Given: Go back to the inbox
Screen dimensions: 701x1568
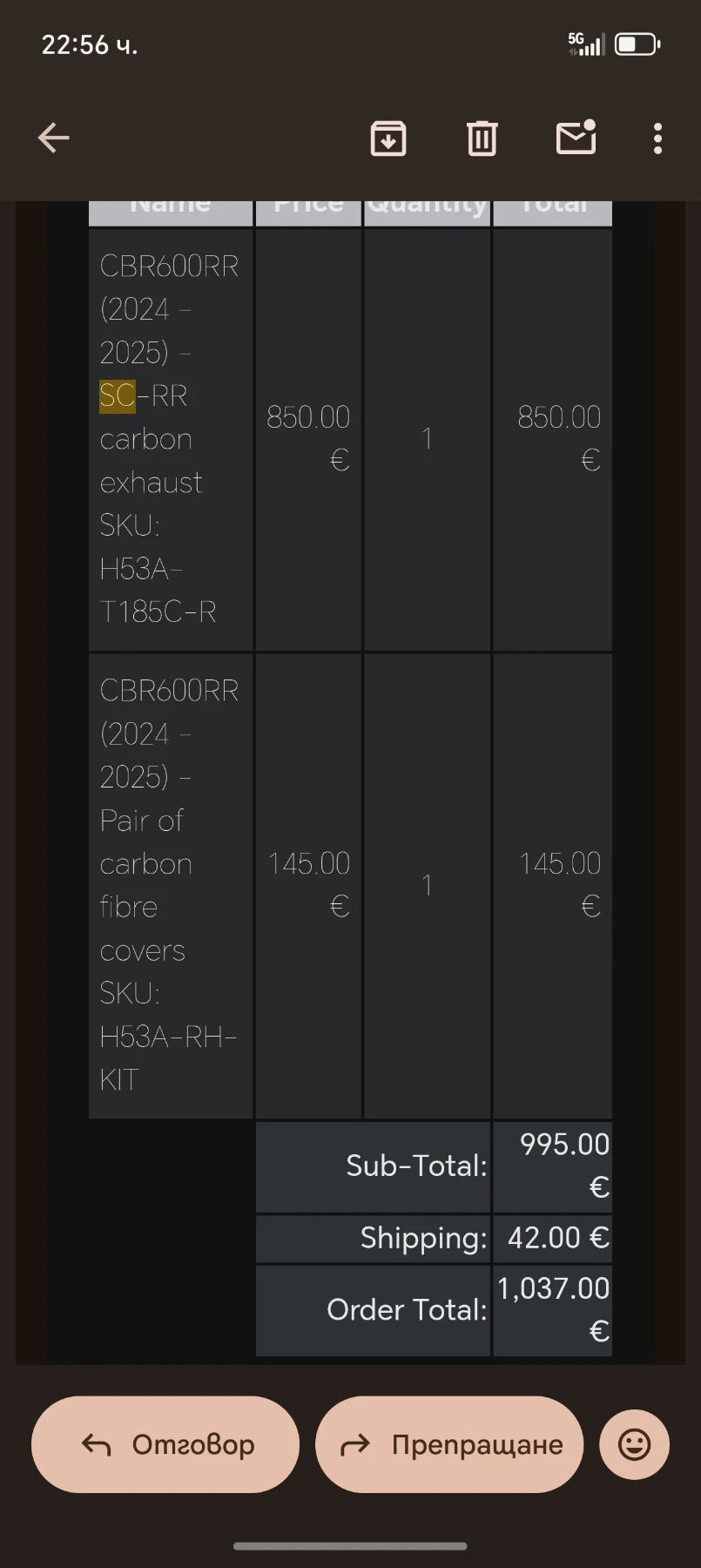Looking at the screenshot, I should 54,138.
